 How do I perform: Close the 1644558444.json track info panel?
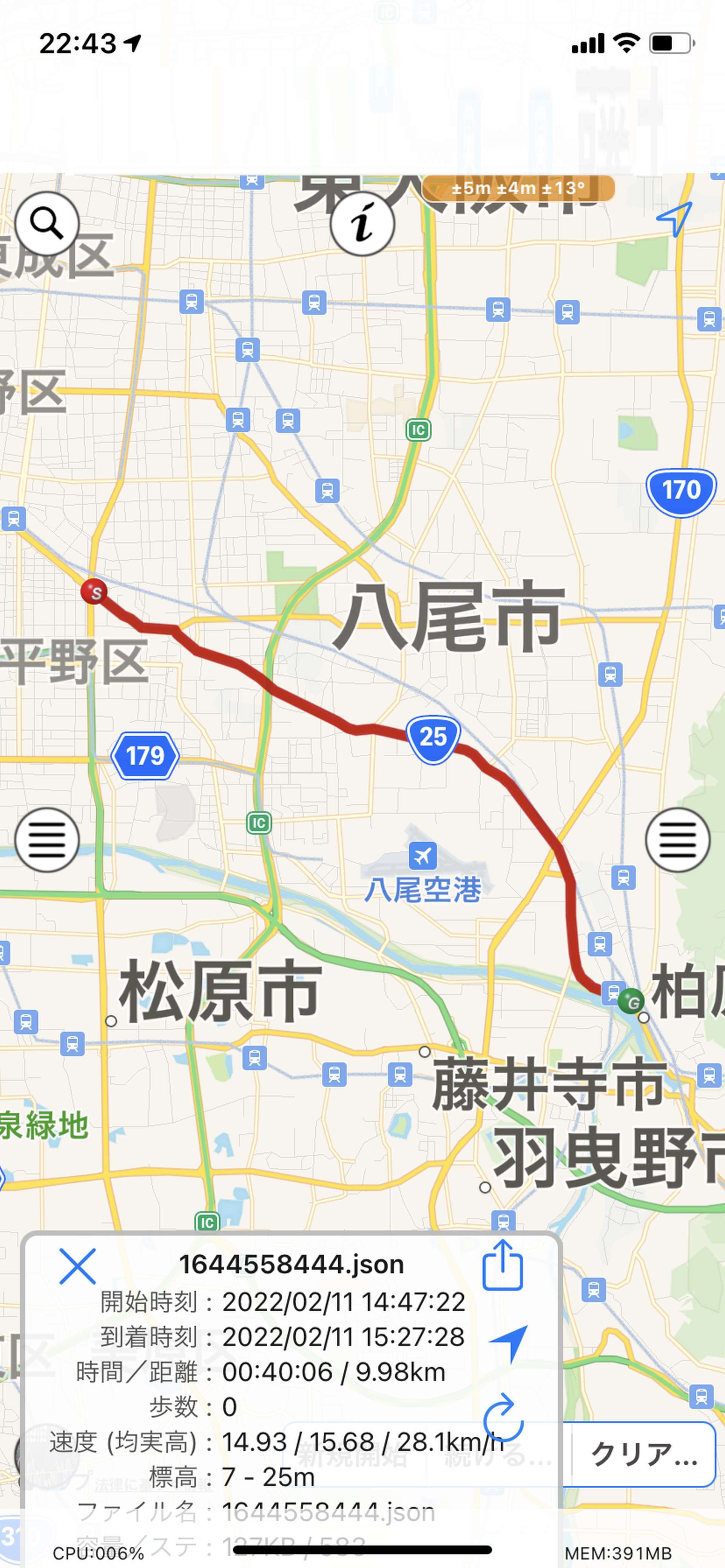pyautogui.click(x=77, y=1266)
